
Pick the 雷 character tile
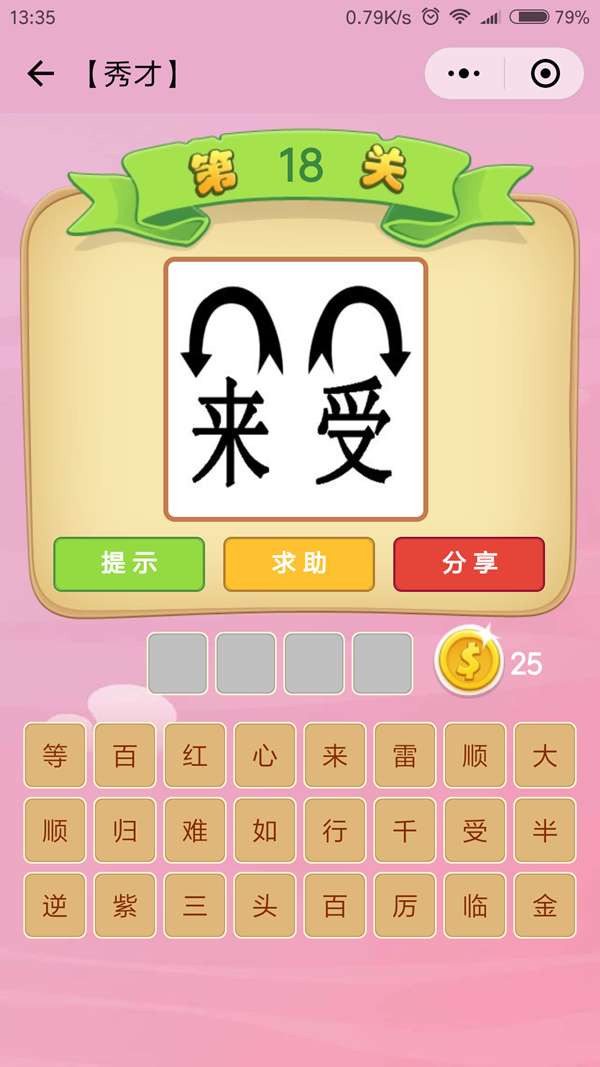click(x=405, y=755)
